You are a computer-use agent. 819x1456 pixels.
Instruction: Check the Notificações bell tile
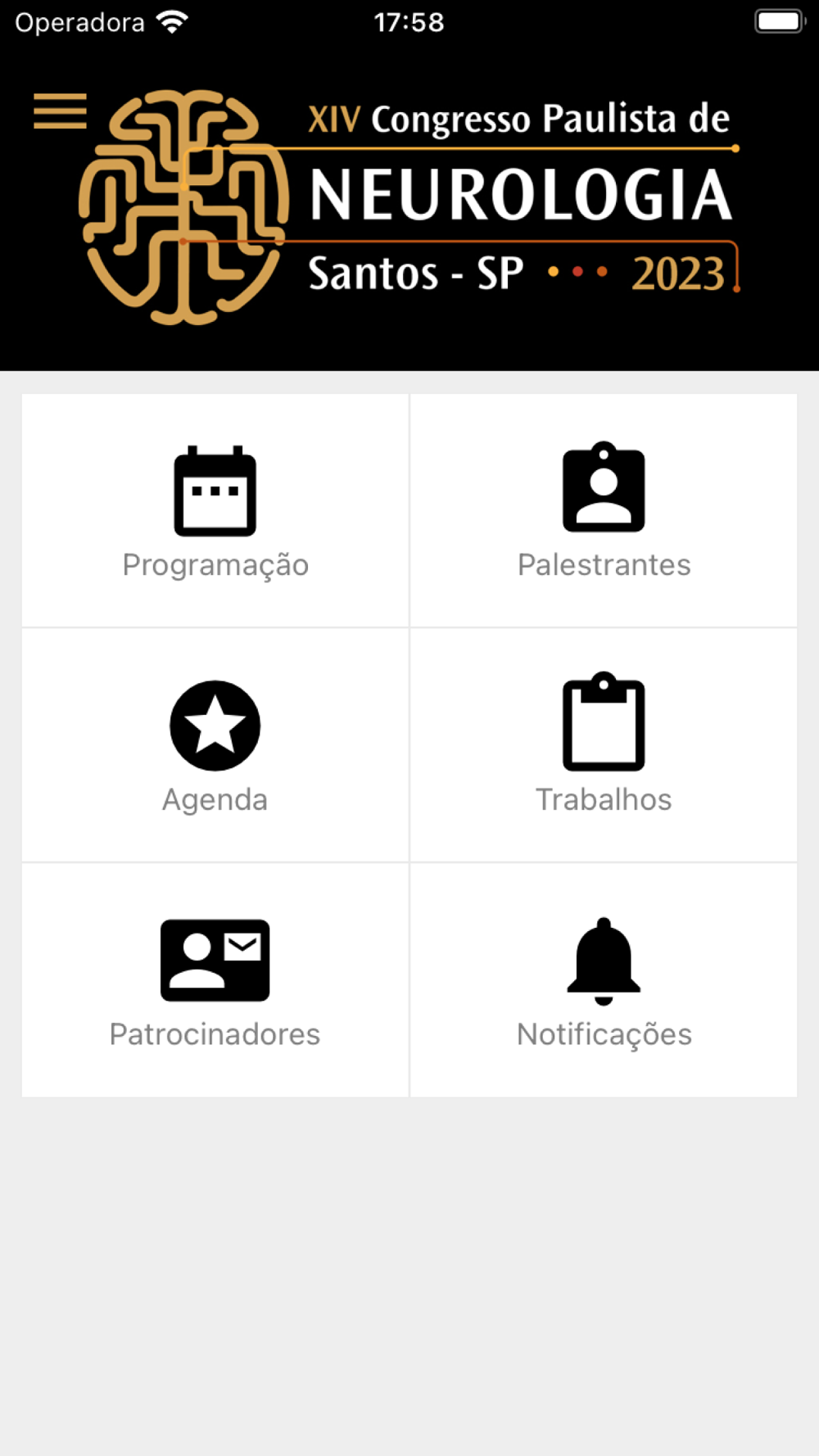[x=604, y=980]
